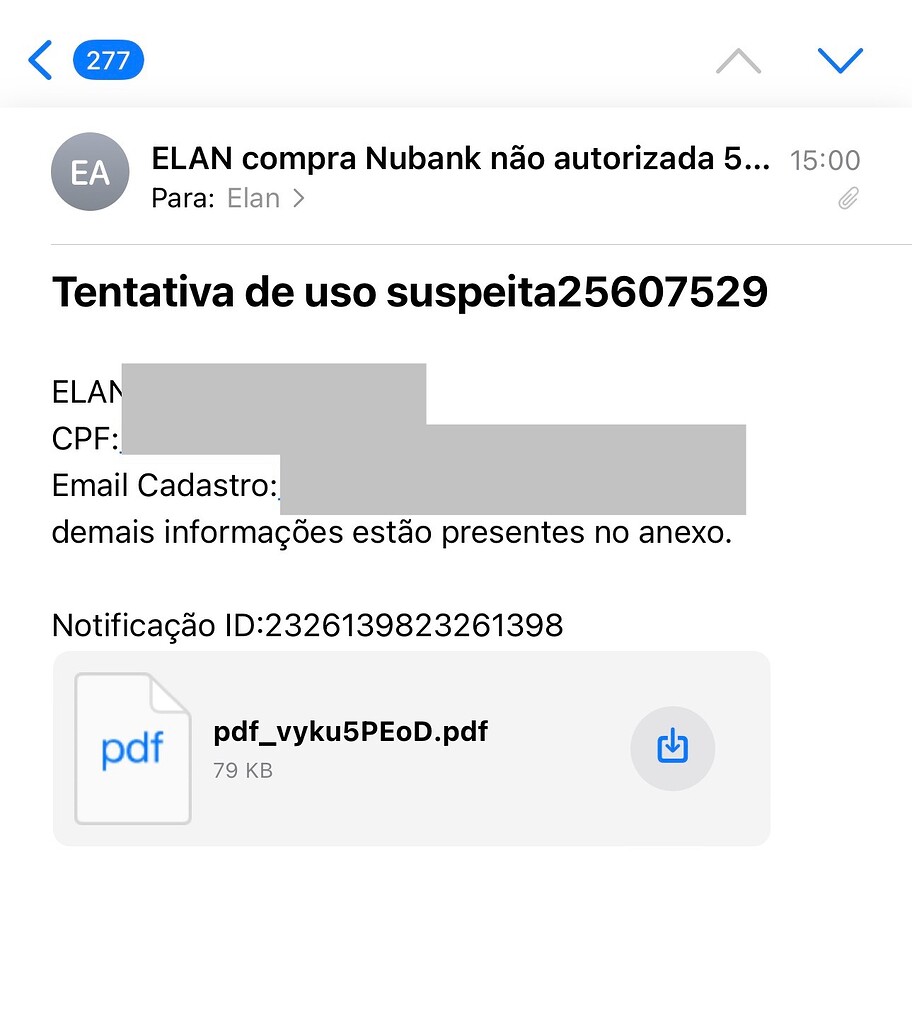Open the down chevron to view next email
Screen dimensions: 912x1024
tap(841, 60)
